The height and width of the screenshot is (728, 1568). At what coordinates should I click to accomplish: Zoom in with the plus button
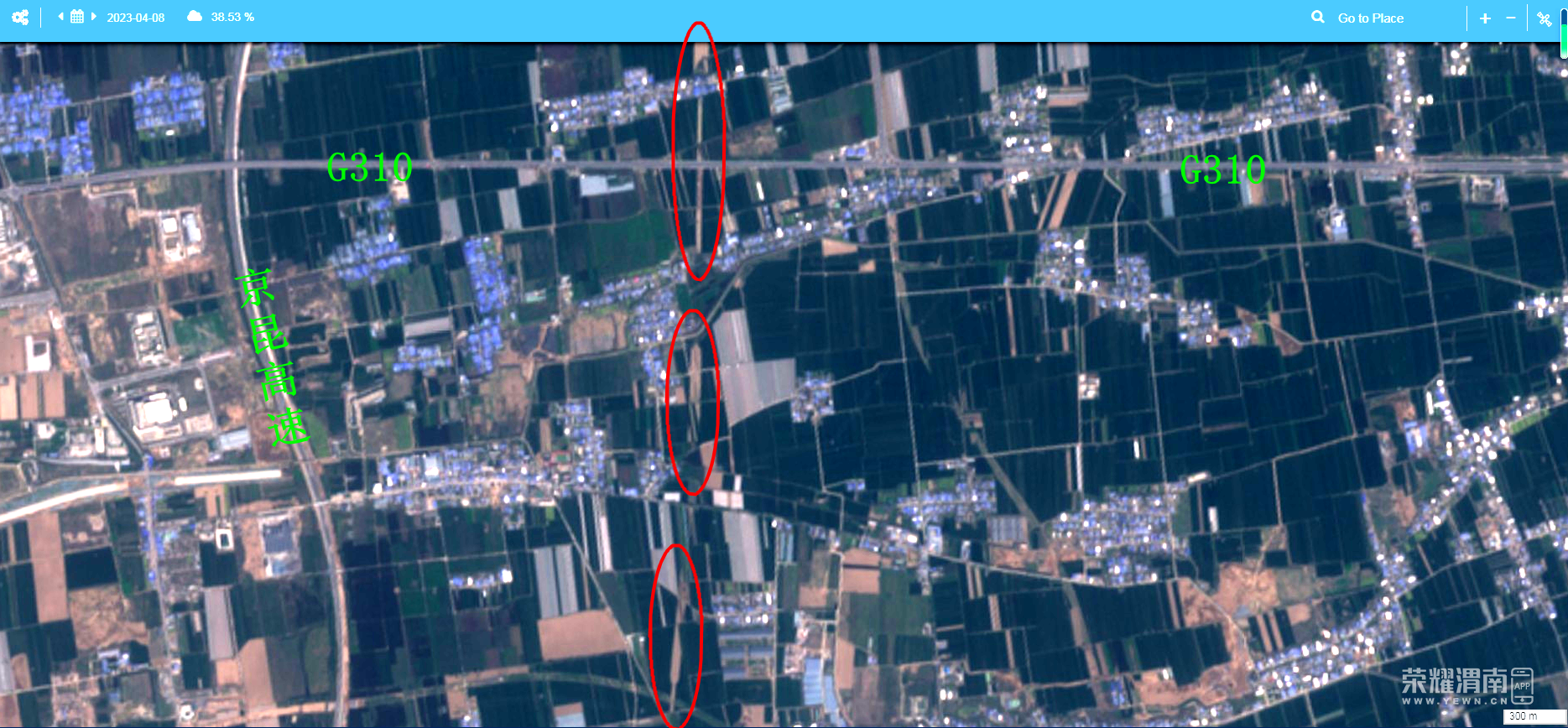pos(1485,18)
